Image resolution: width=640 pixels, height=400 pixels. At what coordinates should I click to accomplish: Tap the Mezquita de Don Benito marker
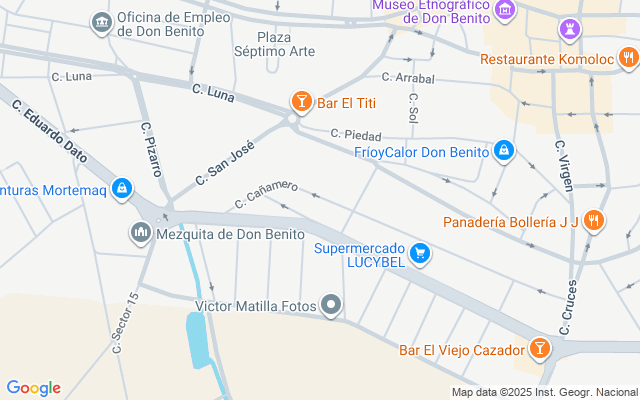point(140,234)
